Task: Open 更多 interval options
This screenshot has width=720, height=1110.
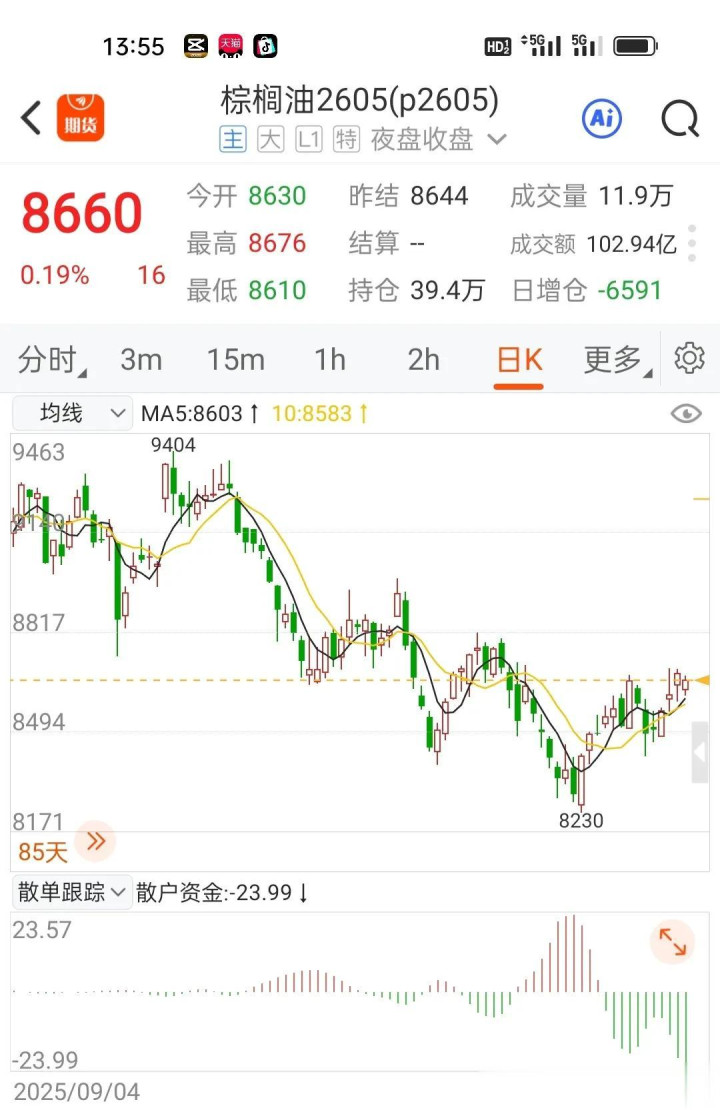Action: (613, 359)
